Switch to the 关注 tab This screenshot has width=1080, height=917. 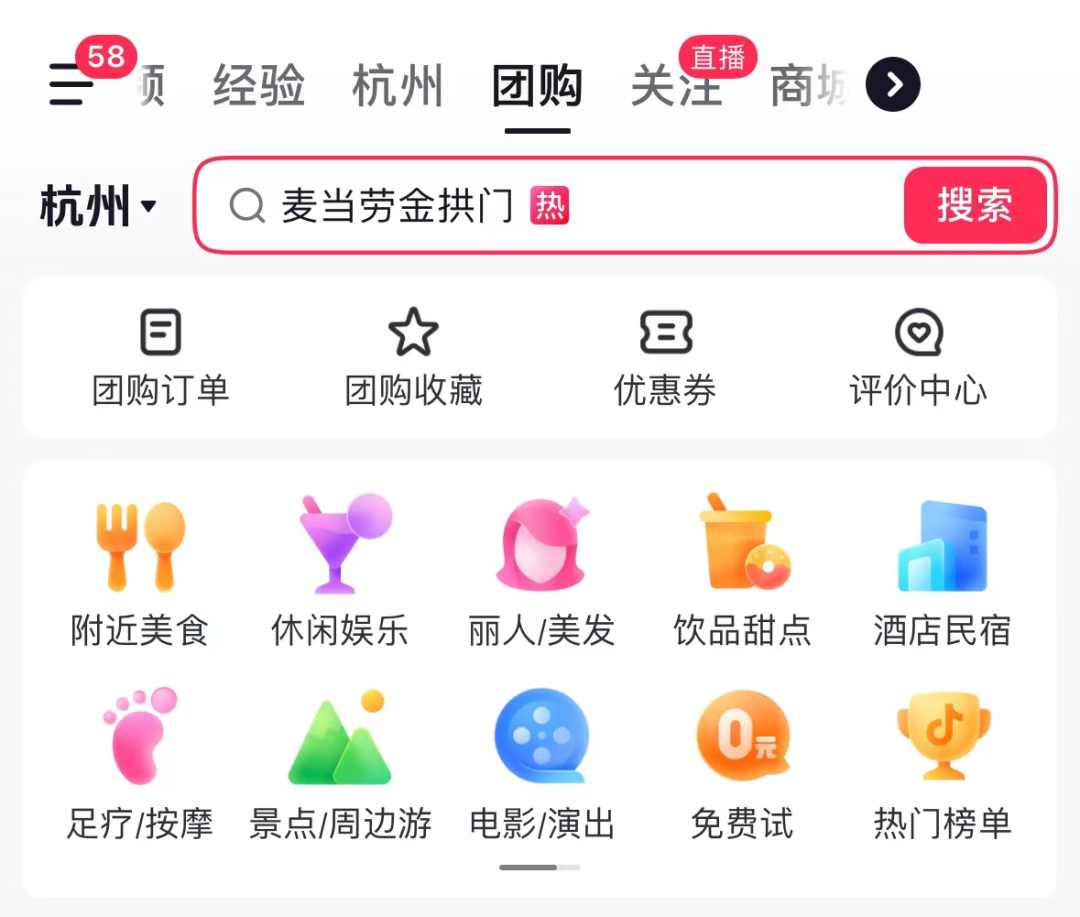point(676,87)
